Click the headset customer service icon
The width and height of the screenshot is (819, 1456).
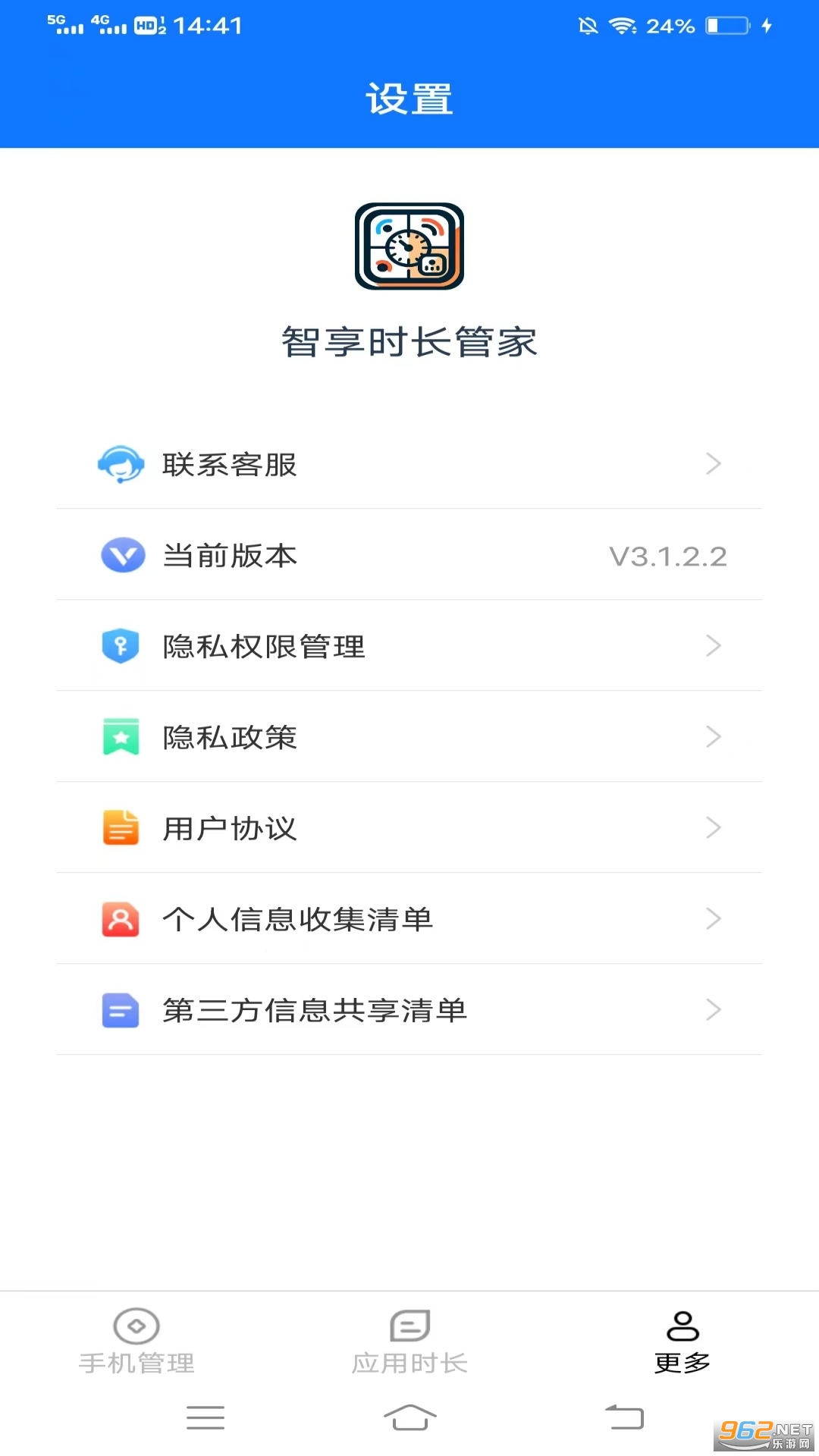click(x=121, y=465)
